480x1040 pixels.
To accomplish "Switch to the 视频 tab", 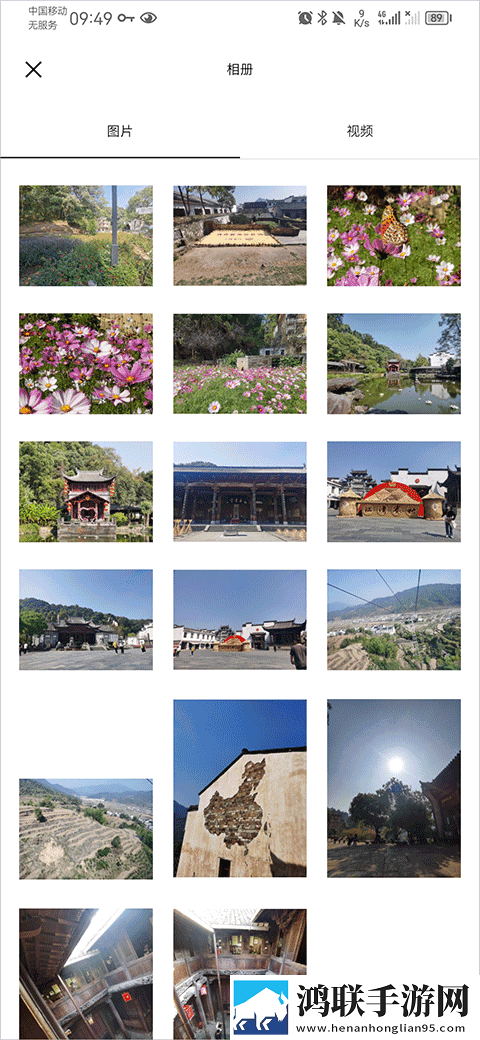I will click(360, 131).
